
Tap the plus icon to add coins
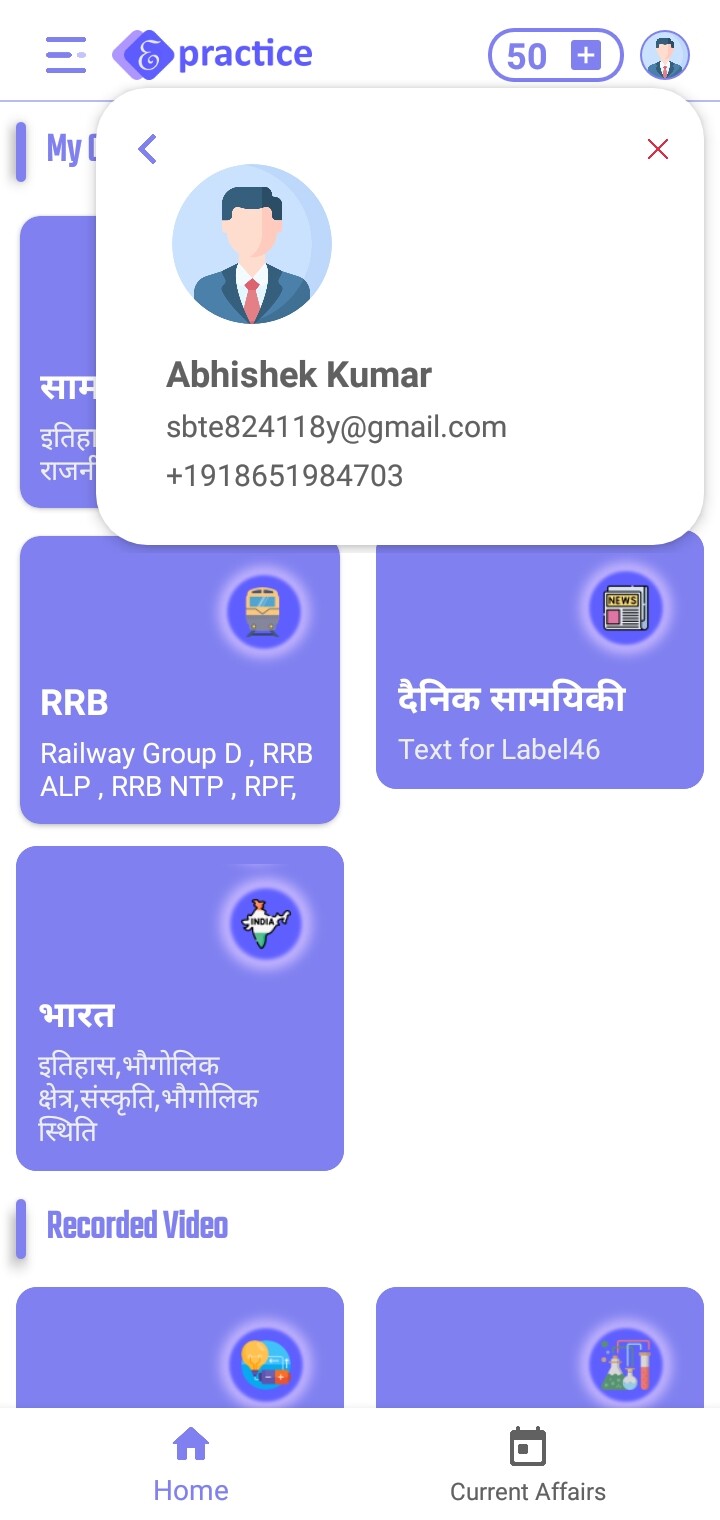click(585, 55)
